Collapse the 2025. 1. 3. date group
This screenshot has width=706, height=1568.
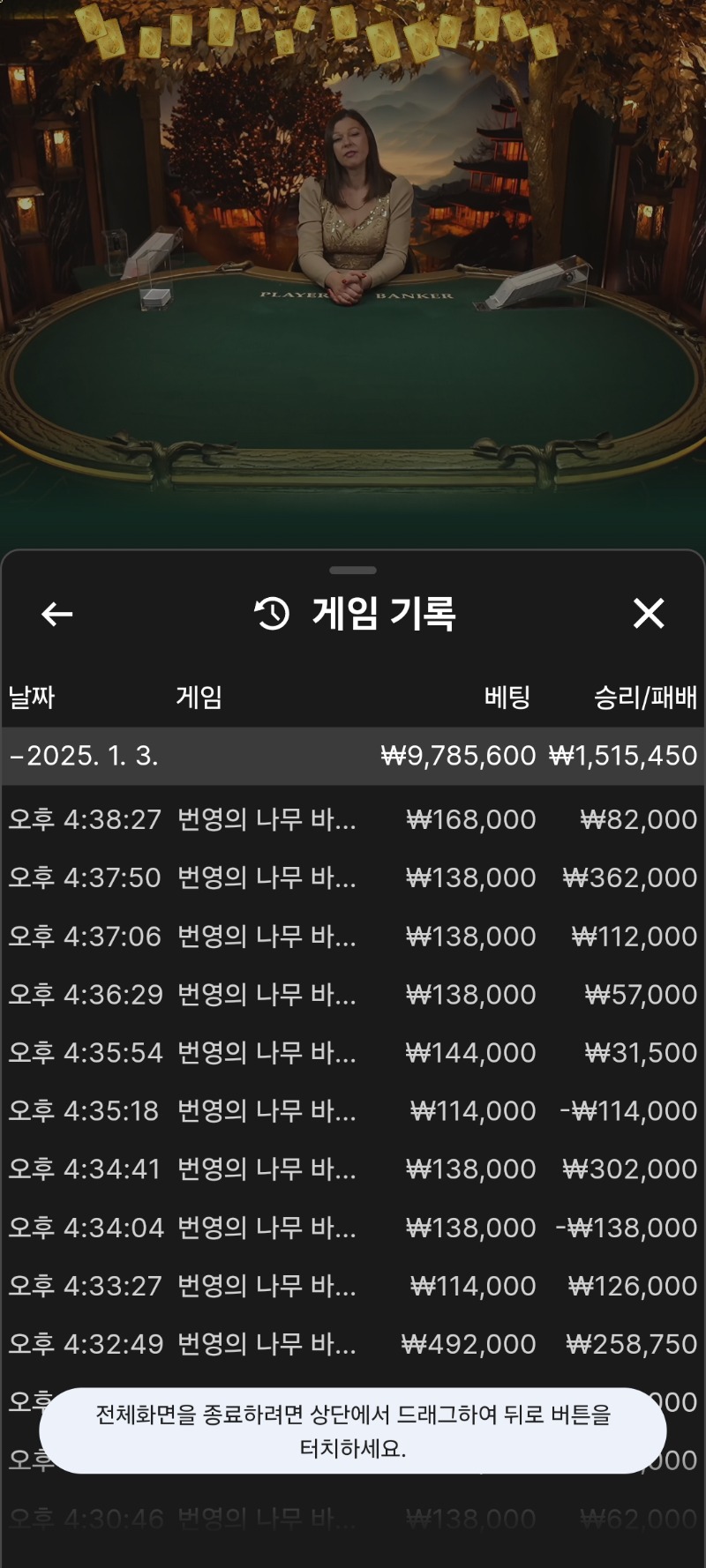click(x=353, y=756)
